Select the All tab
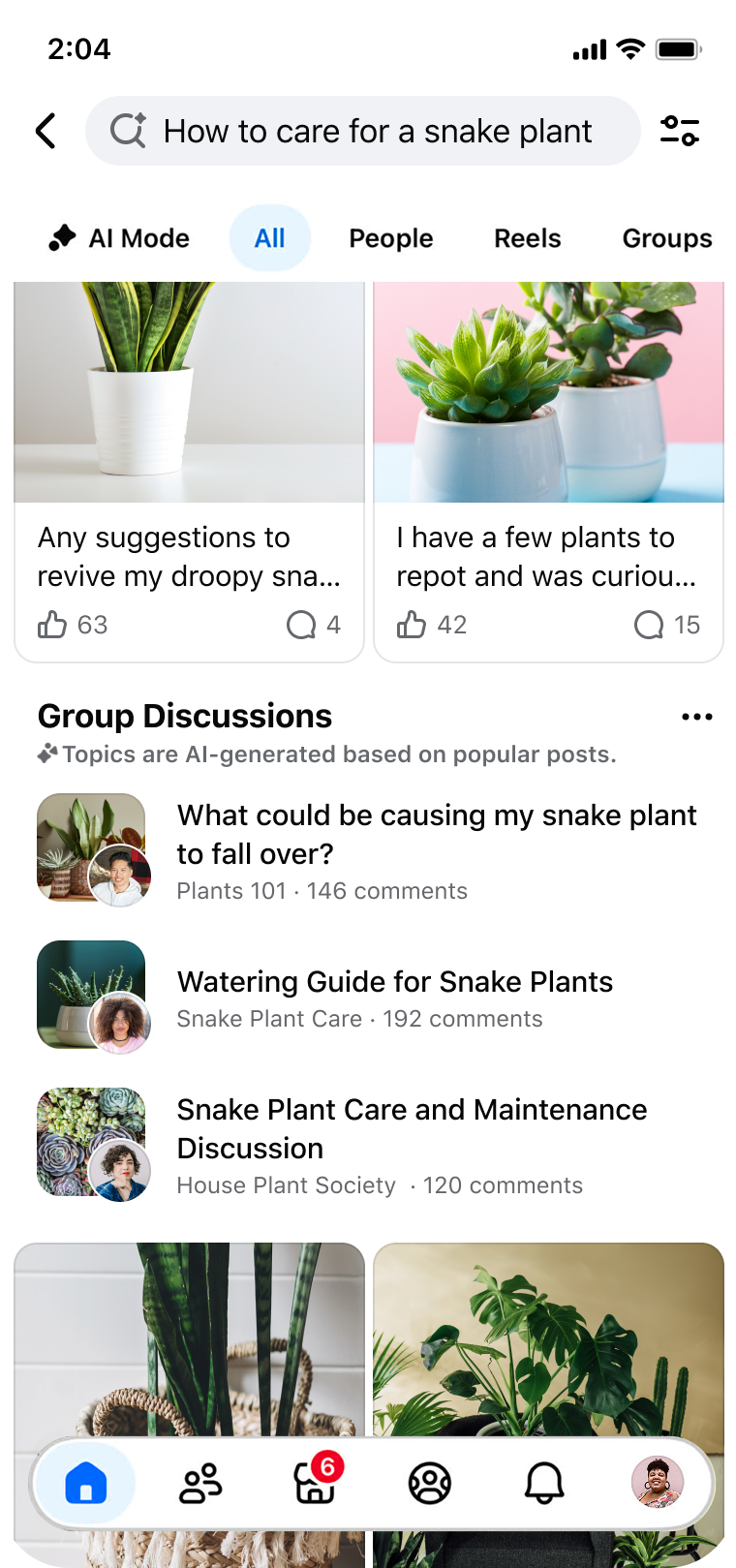The image size is (736, 1568). point(269,238)
